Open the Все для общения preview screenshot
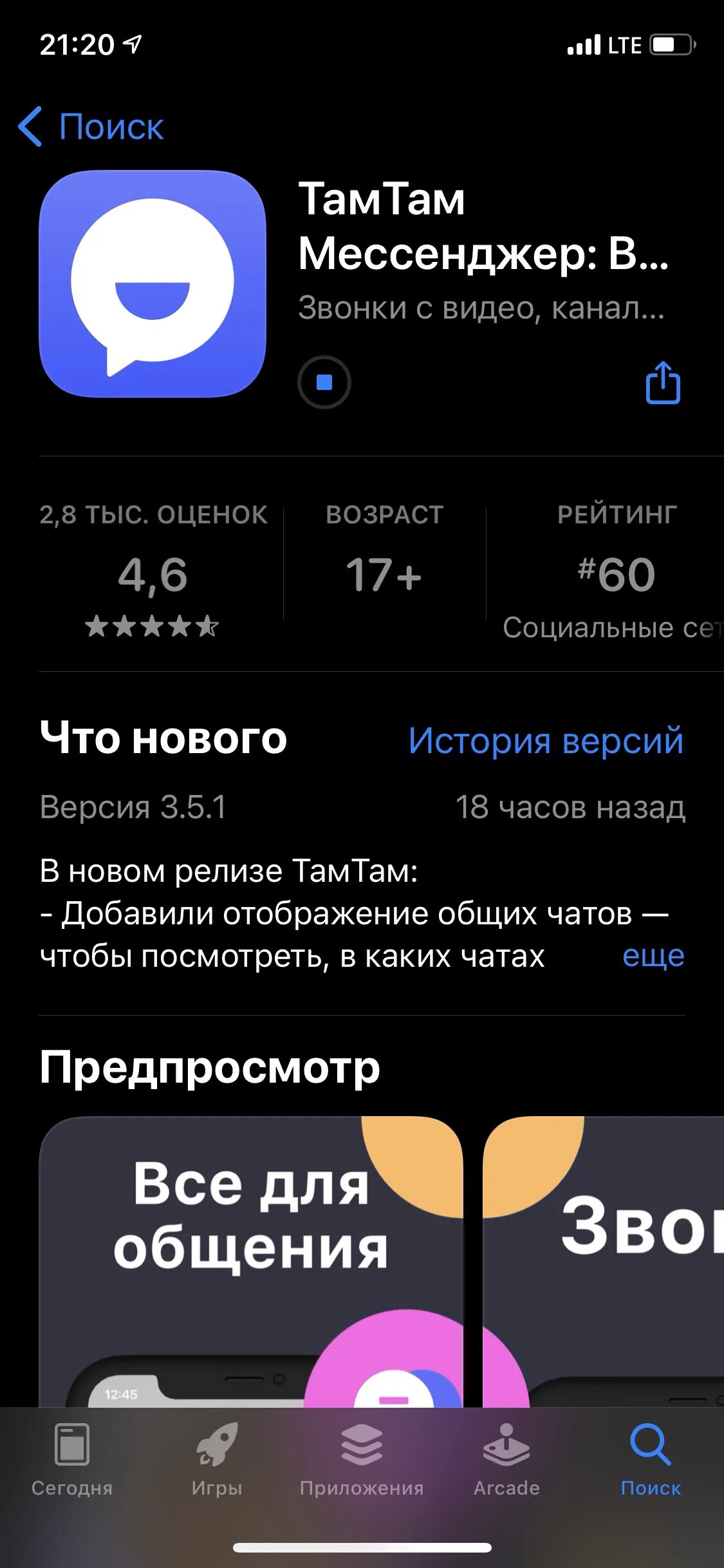The height and width of the screenshot is (1568, 724). click(x=251, y=1260)
